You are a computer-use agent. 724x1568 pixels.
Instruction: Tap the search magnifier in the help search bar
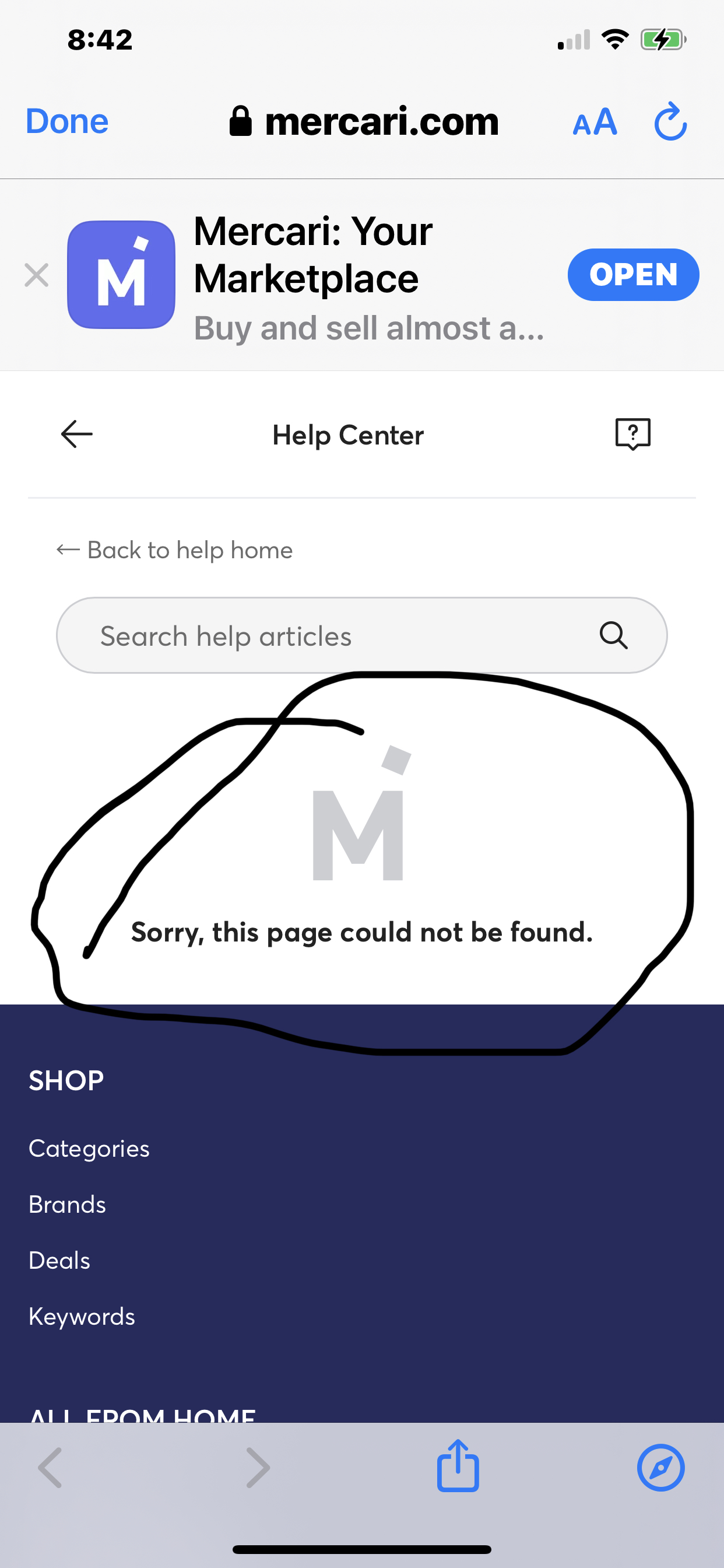pos(613,635)
